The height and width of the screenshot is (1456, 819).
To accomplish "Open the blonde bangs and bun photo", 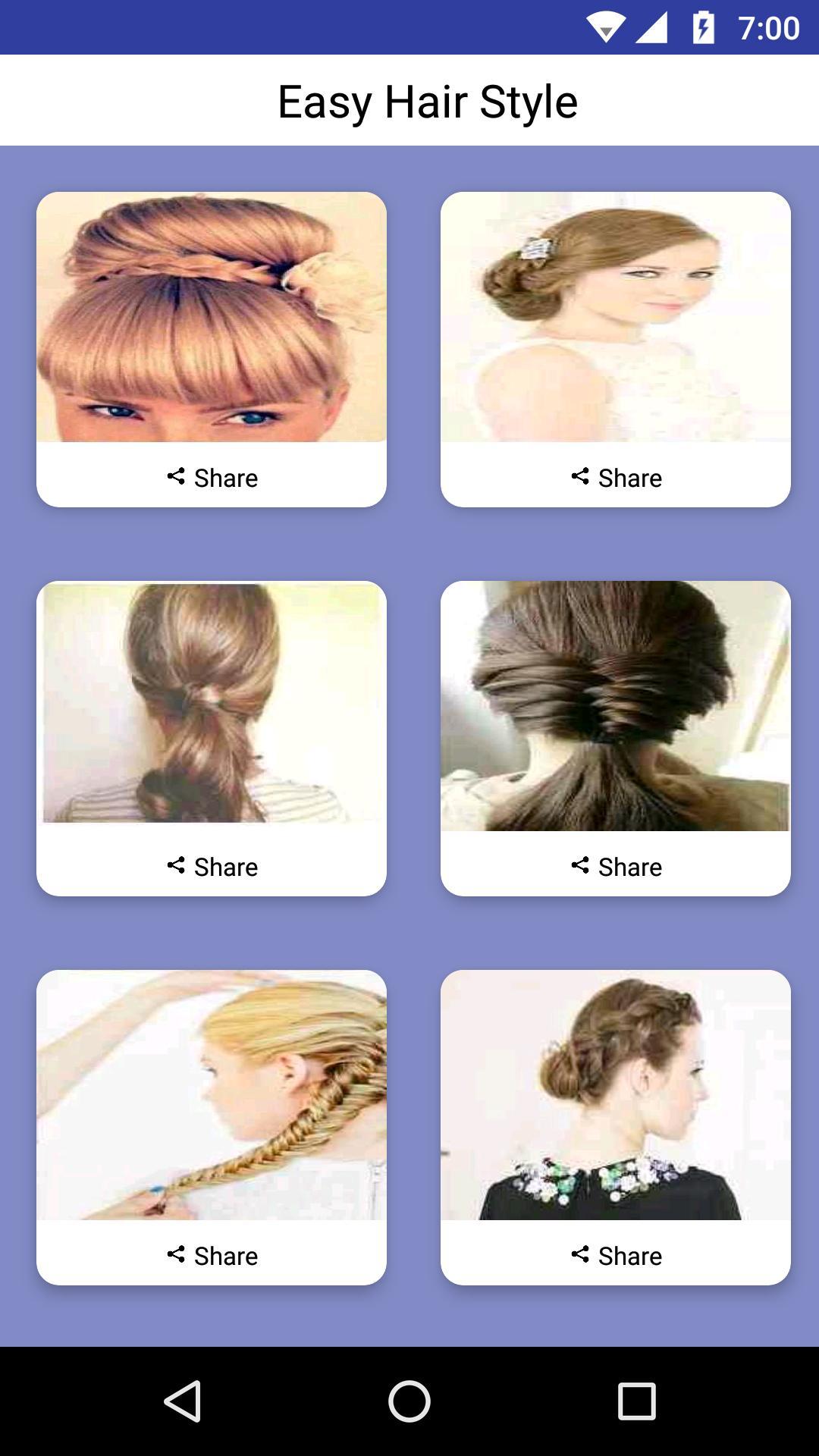I will click(x=212, y=317).
